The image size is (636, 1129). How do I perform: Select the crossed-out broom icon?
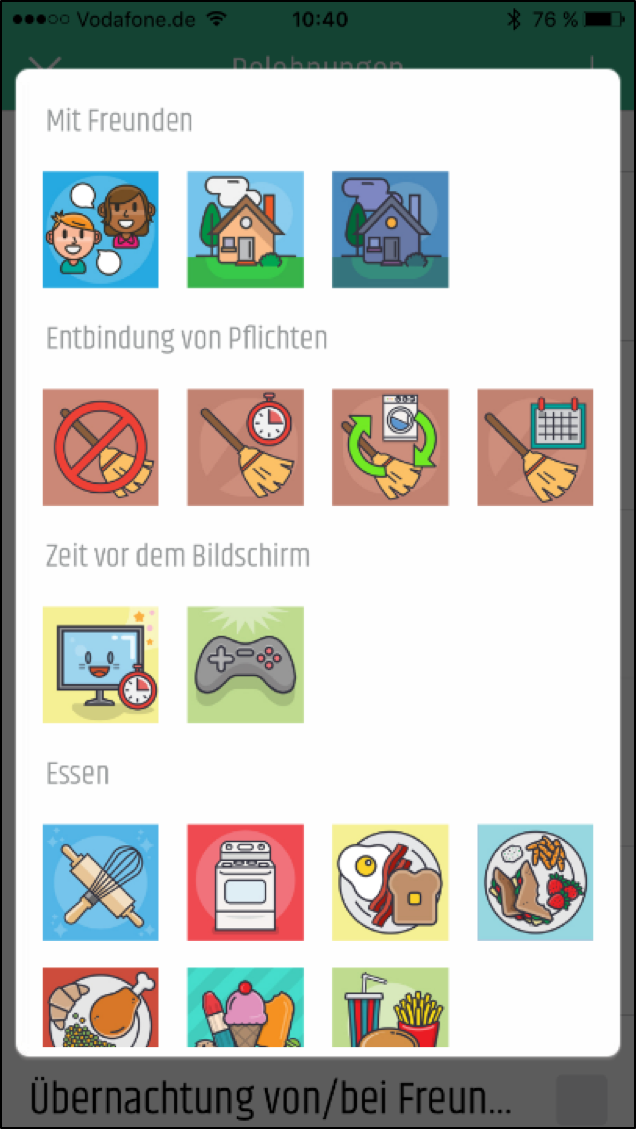100,447
